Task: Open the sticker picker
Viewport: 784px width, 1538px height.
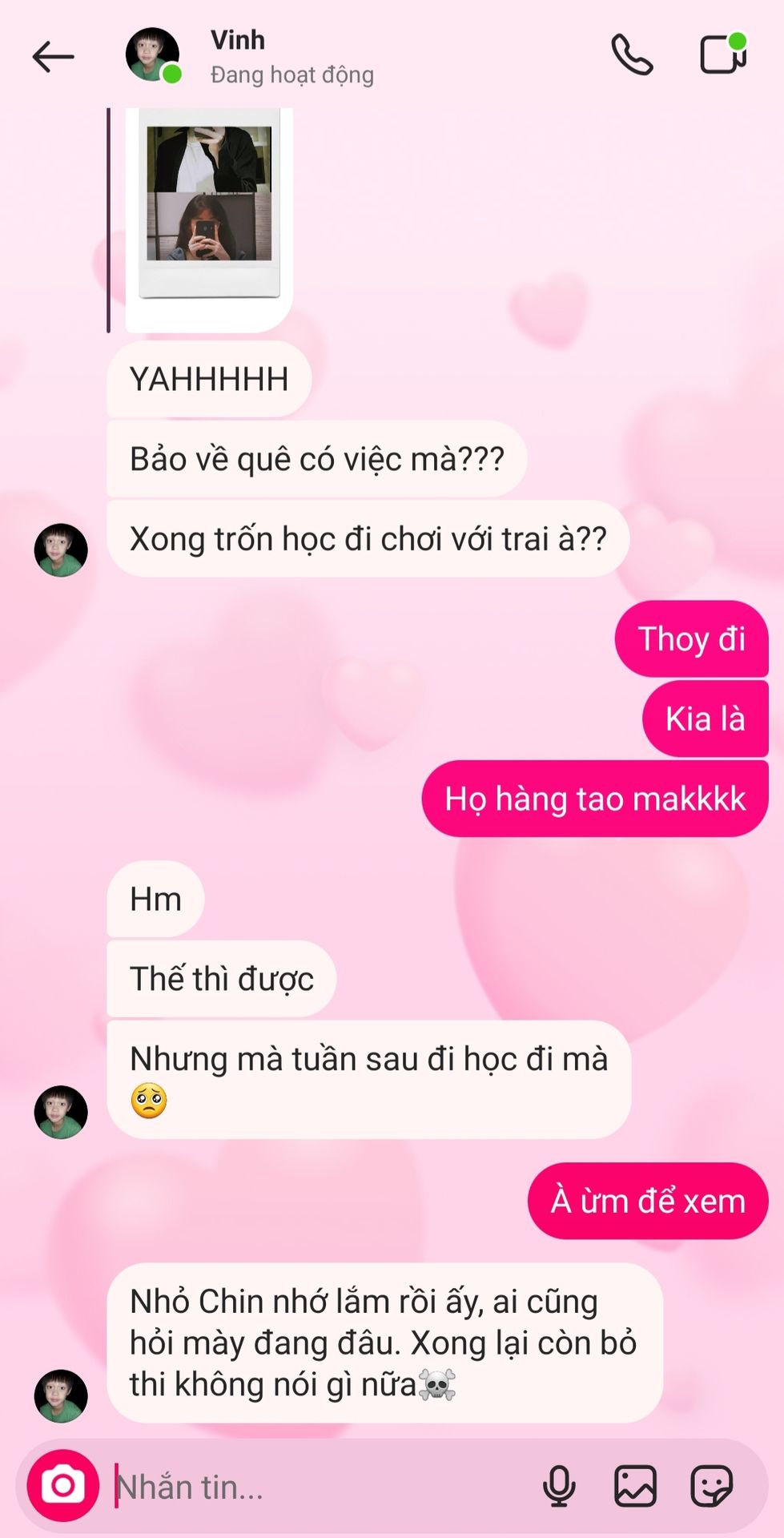Action: pyautogui.click(x=712, y=1486)
